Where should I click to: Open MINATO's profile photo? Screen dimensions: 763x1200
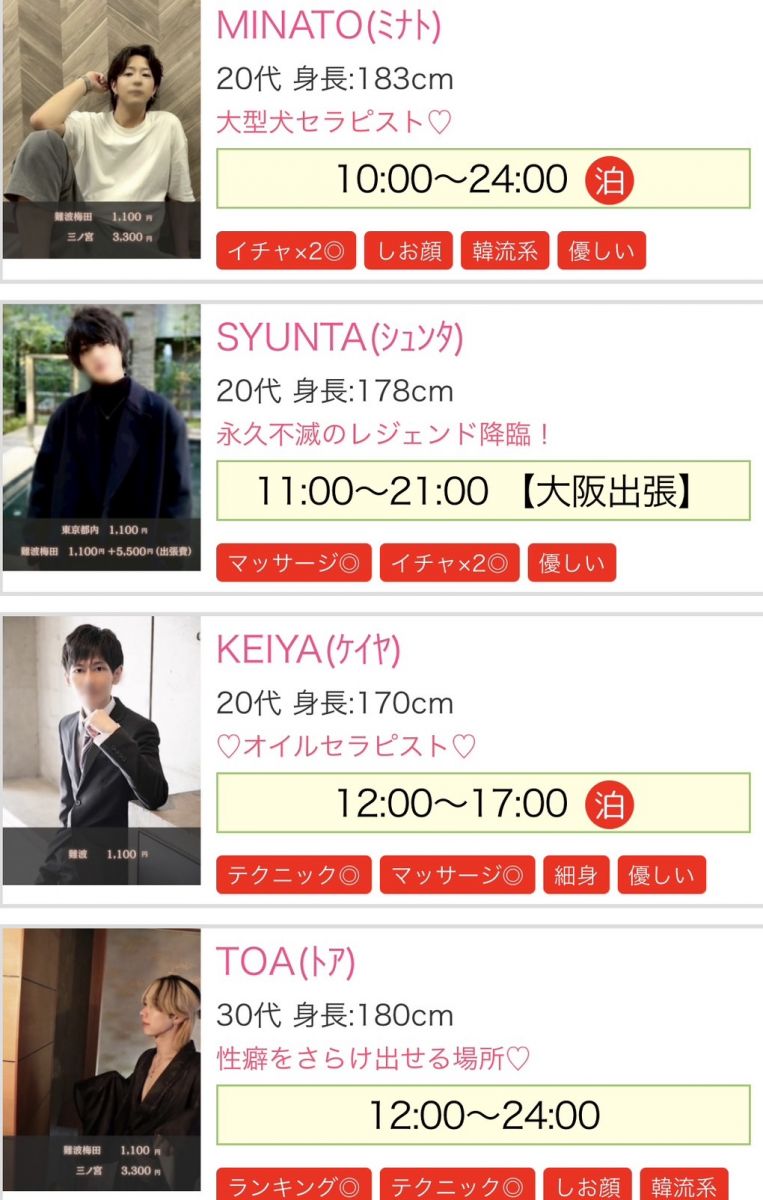coord(101,130)
